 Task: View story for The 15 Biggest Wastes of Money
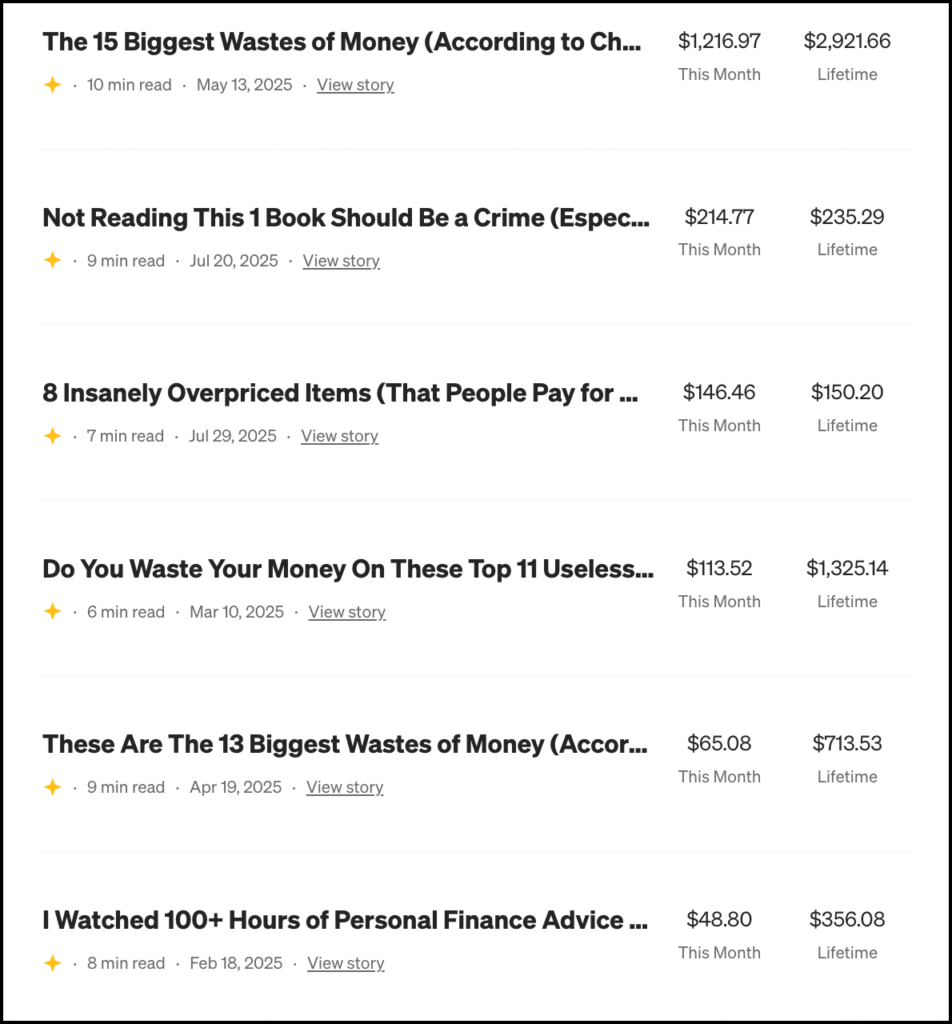pos(355,85)
